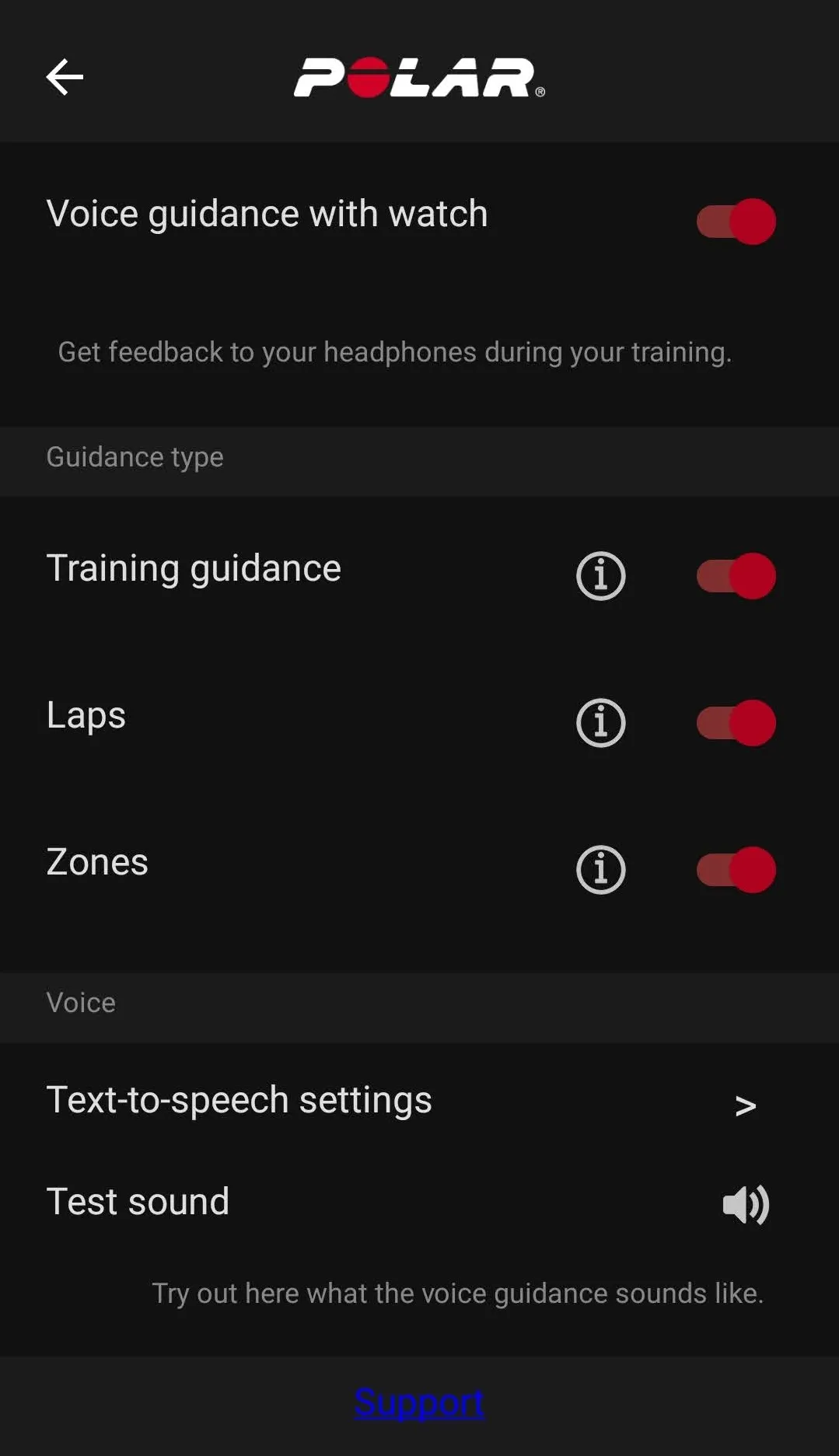View the Laps info icon
This screenshot has height=1456, width=839.
[600, 723]
